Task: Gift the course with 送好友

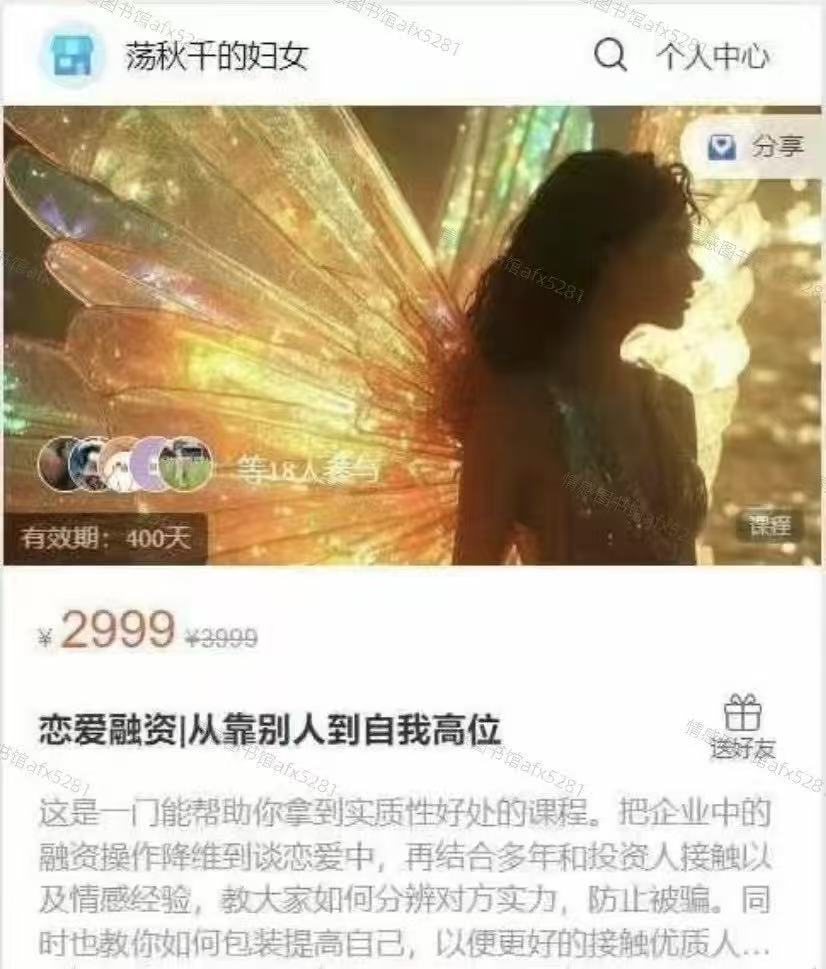Action: coord(742,727)
